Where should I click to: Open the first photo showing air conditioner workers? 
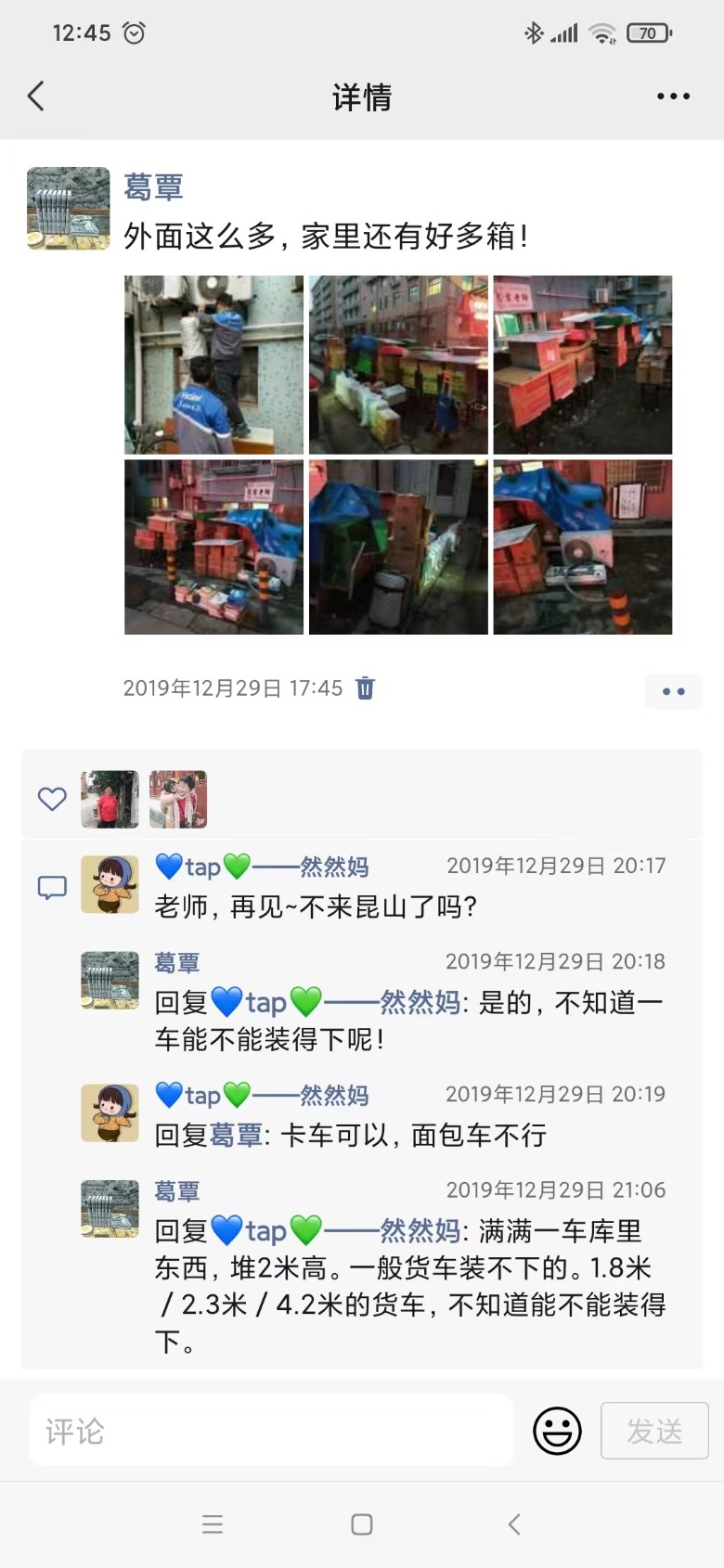pos(213,365)
